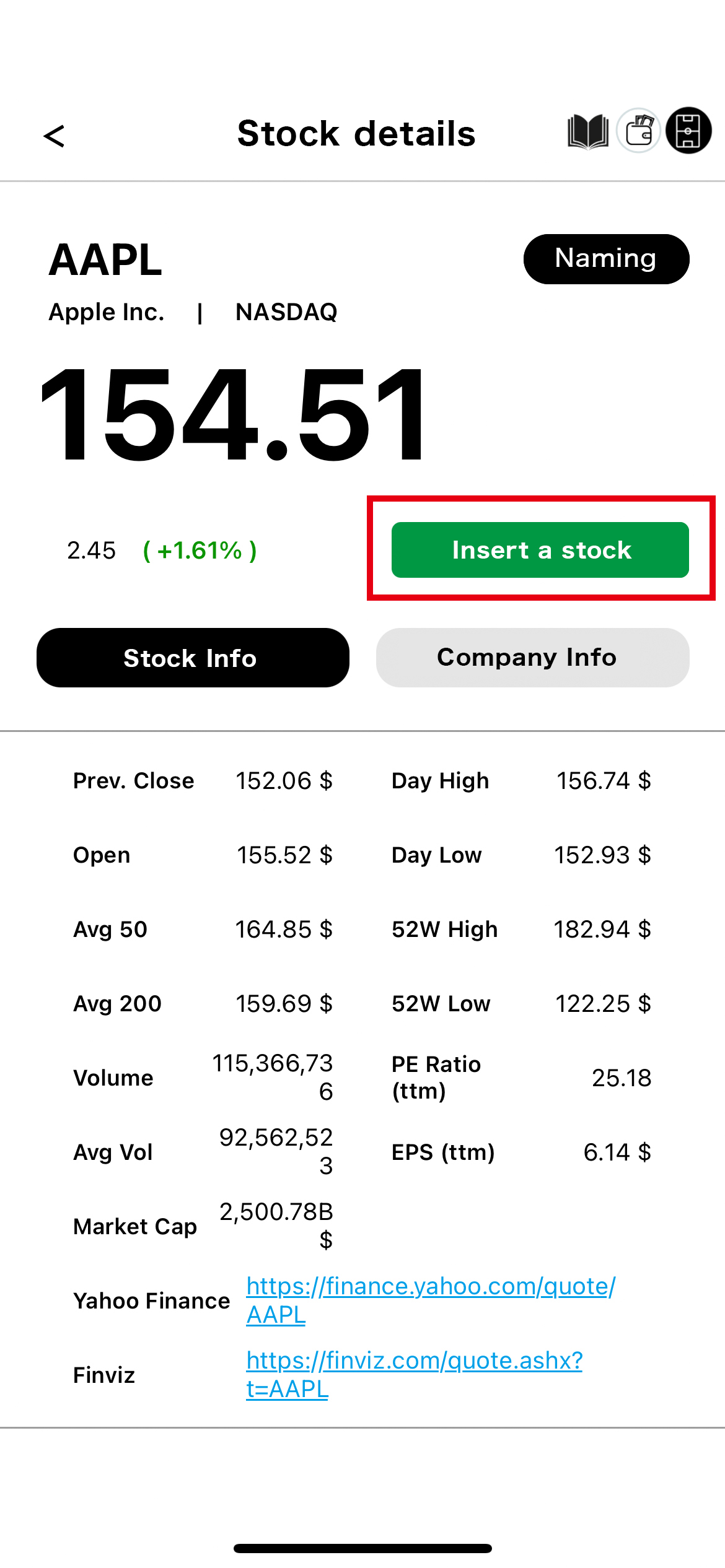The height and width of the screenshot is (1568, 725).
Task: Select the Stock Info tab
Action: (193, 658)
